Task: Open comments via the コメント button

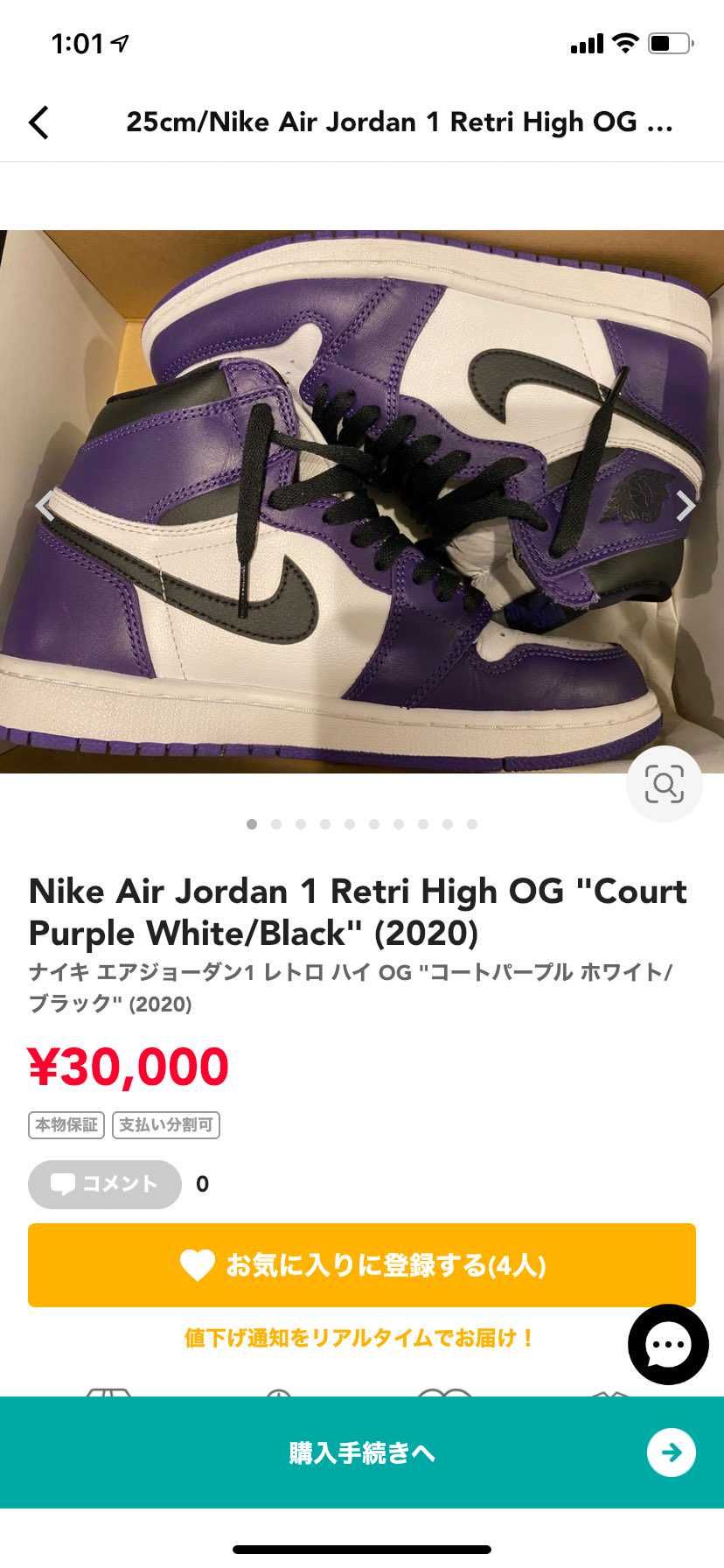Action: pos(104,1184)
